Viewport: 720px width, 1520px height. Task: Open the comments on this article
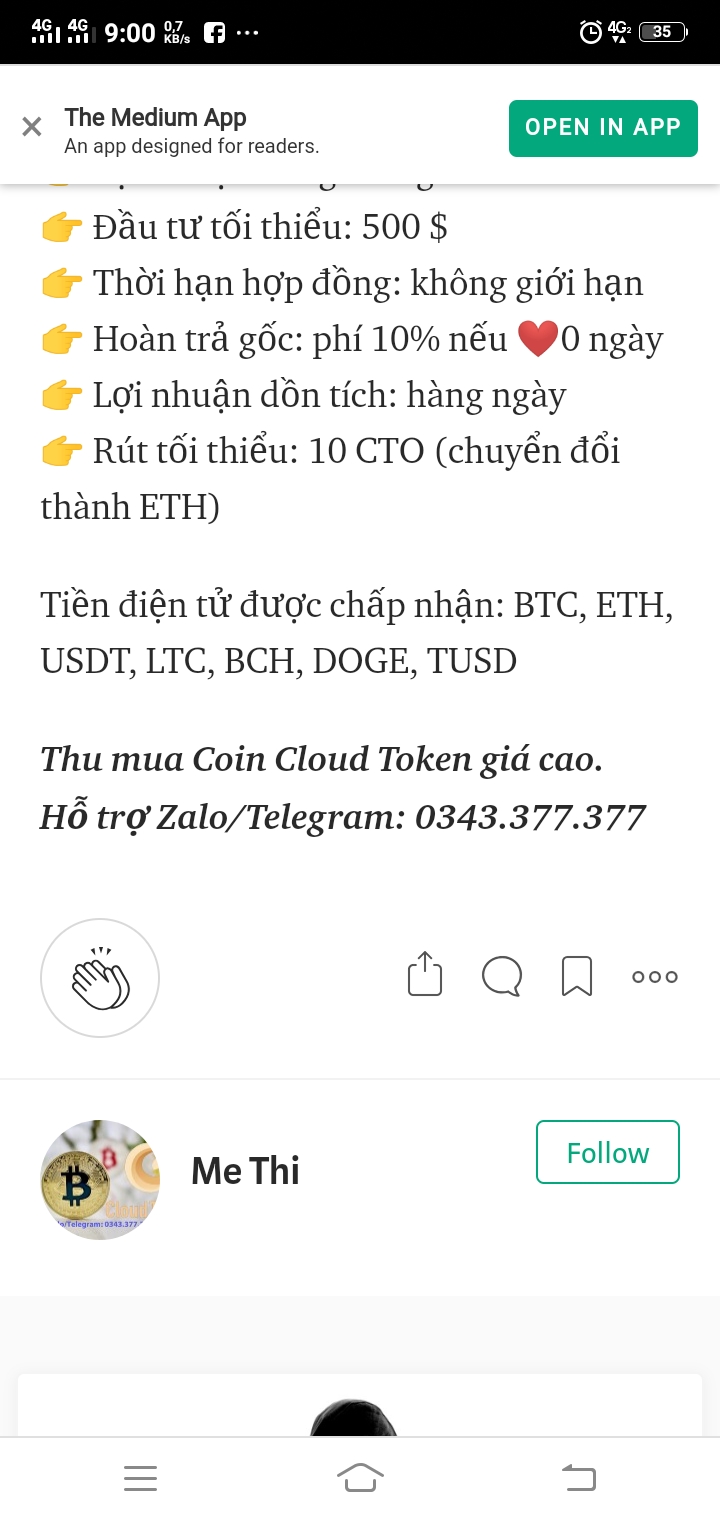502,976
